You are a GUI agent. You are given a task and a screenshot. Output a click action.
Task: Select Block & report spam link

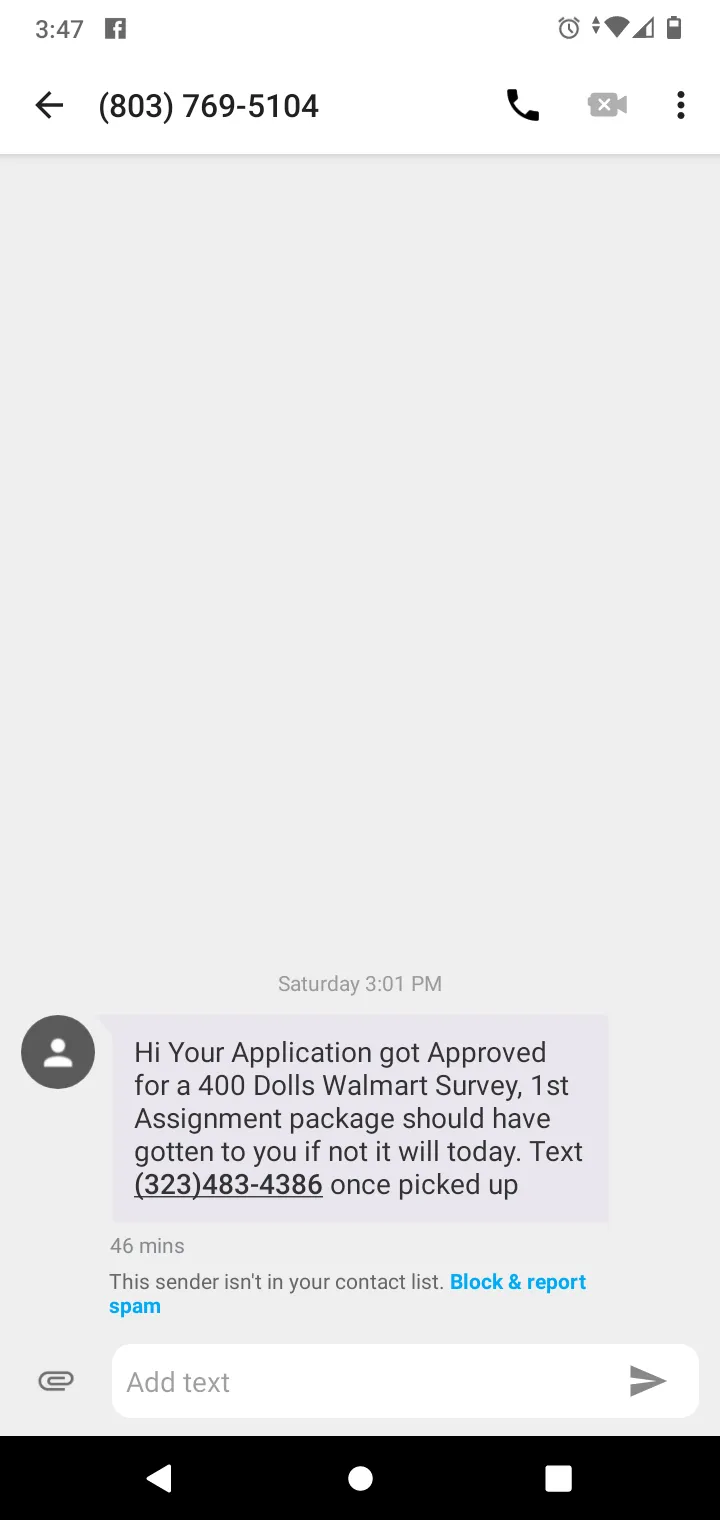click(x=347, y=1294)
